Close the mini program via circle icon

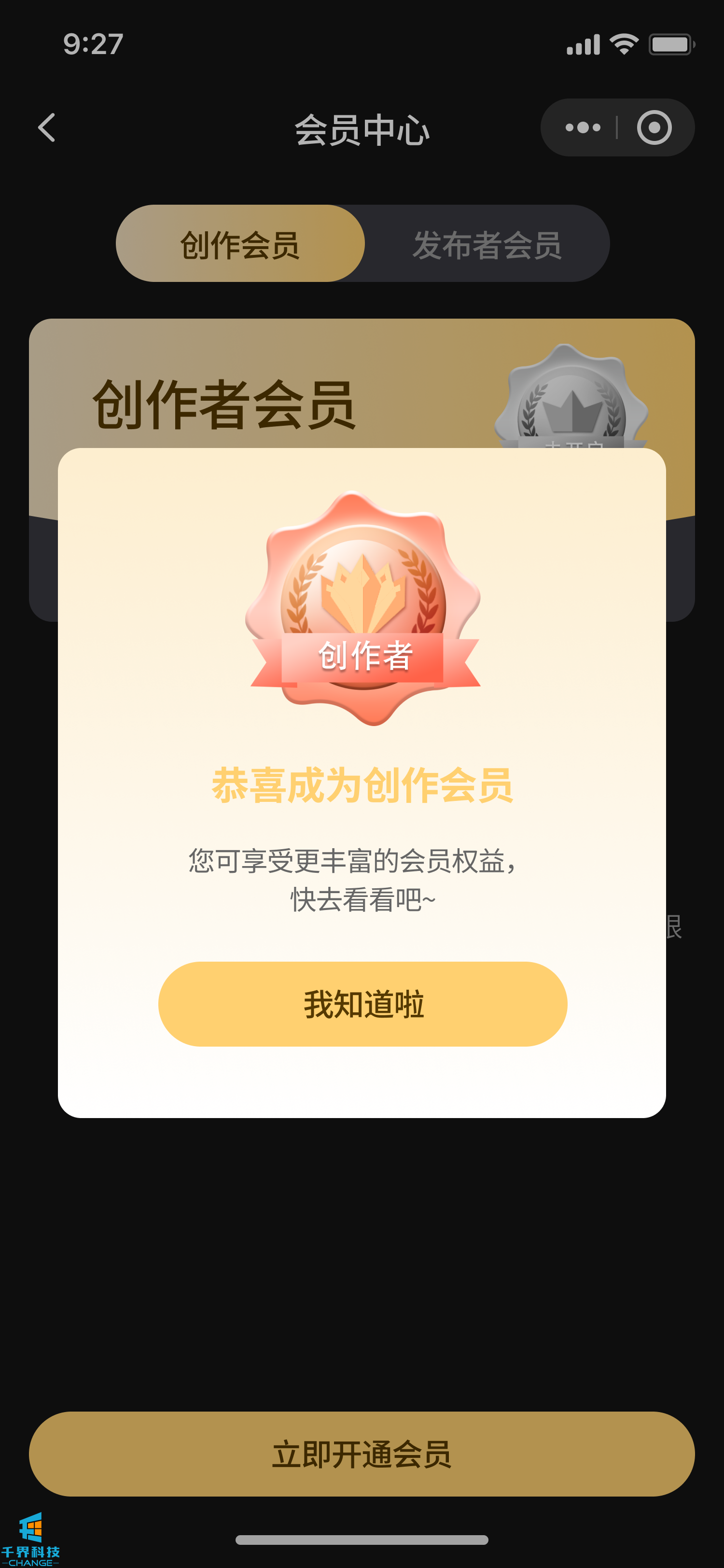(654, 128)
